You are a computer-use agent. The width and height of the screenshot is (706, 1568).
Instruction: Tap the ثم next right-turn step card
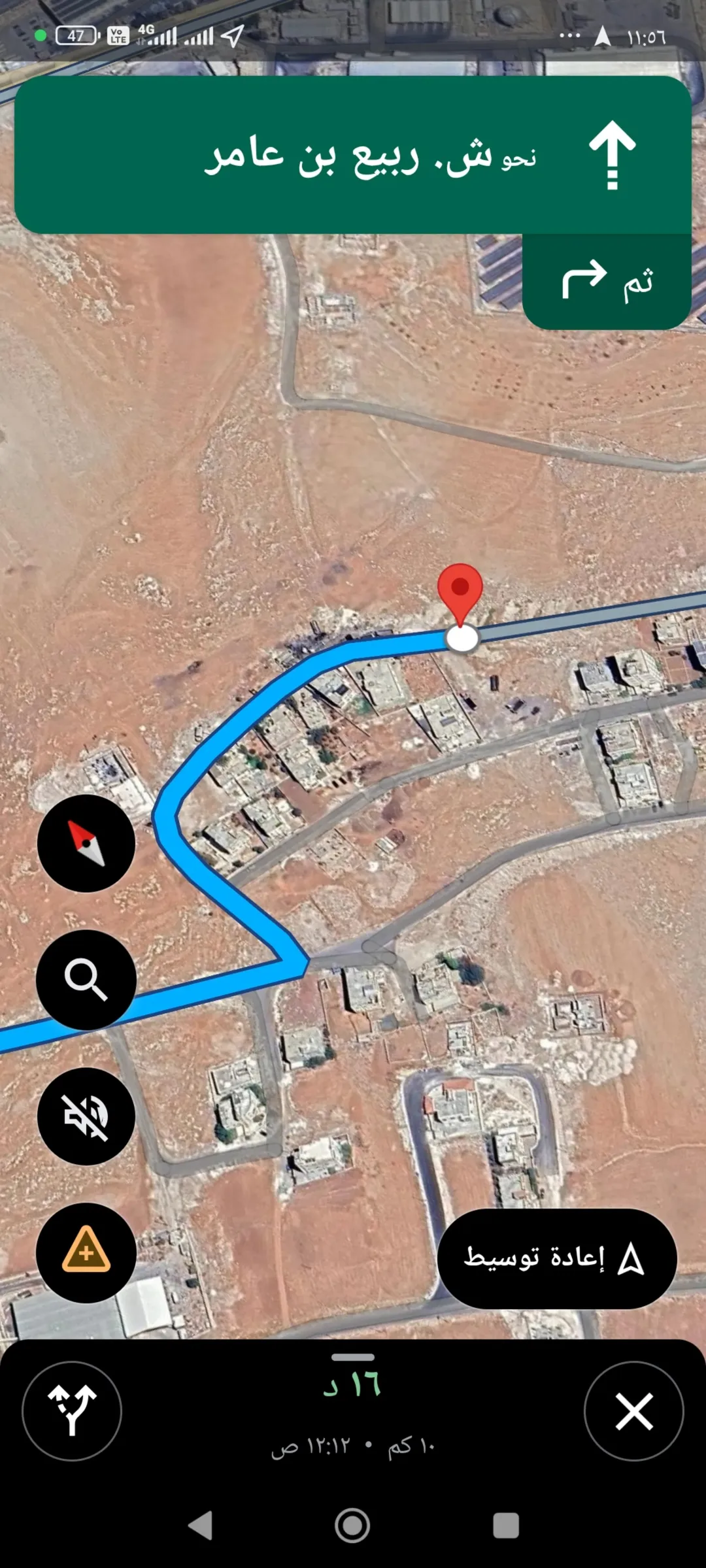[607, 281]
